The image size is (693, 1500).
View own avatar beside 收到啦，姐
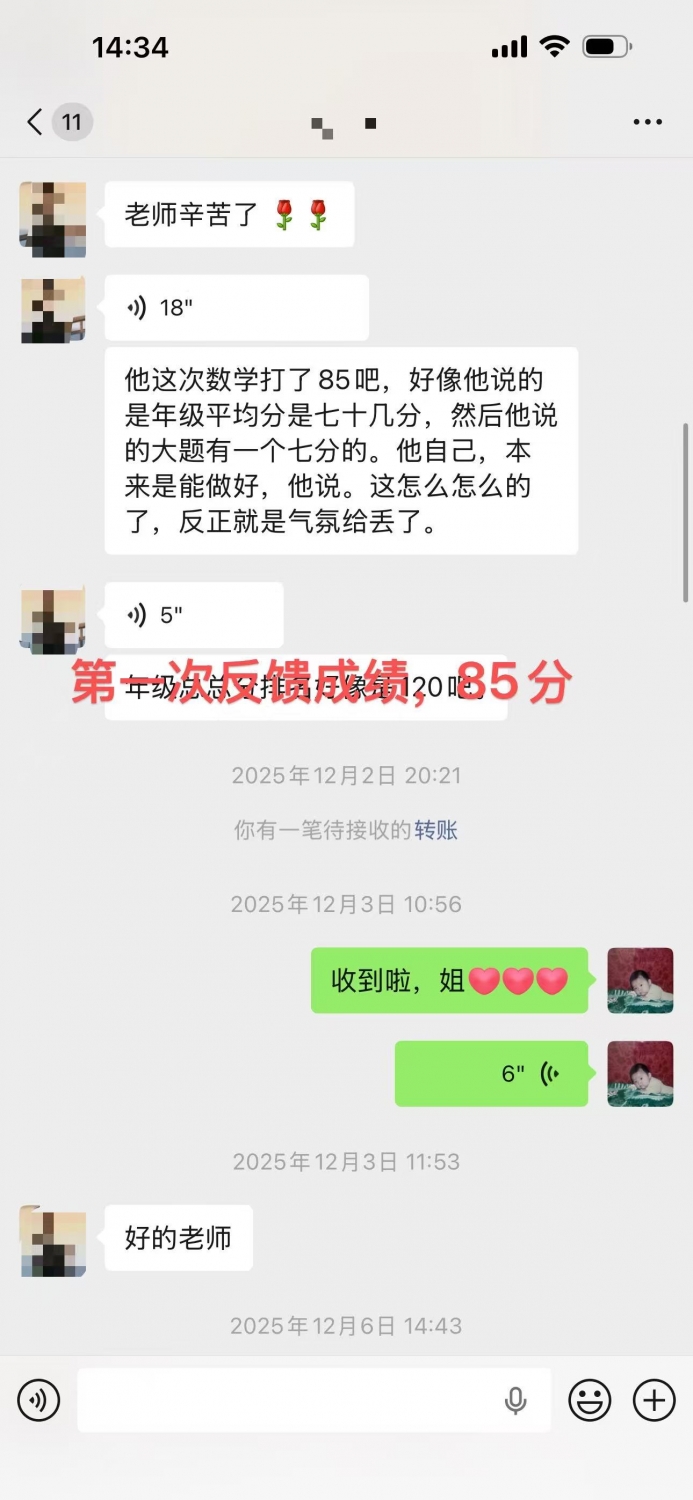[640, 980]
